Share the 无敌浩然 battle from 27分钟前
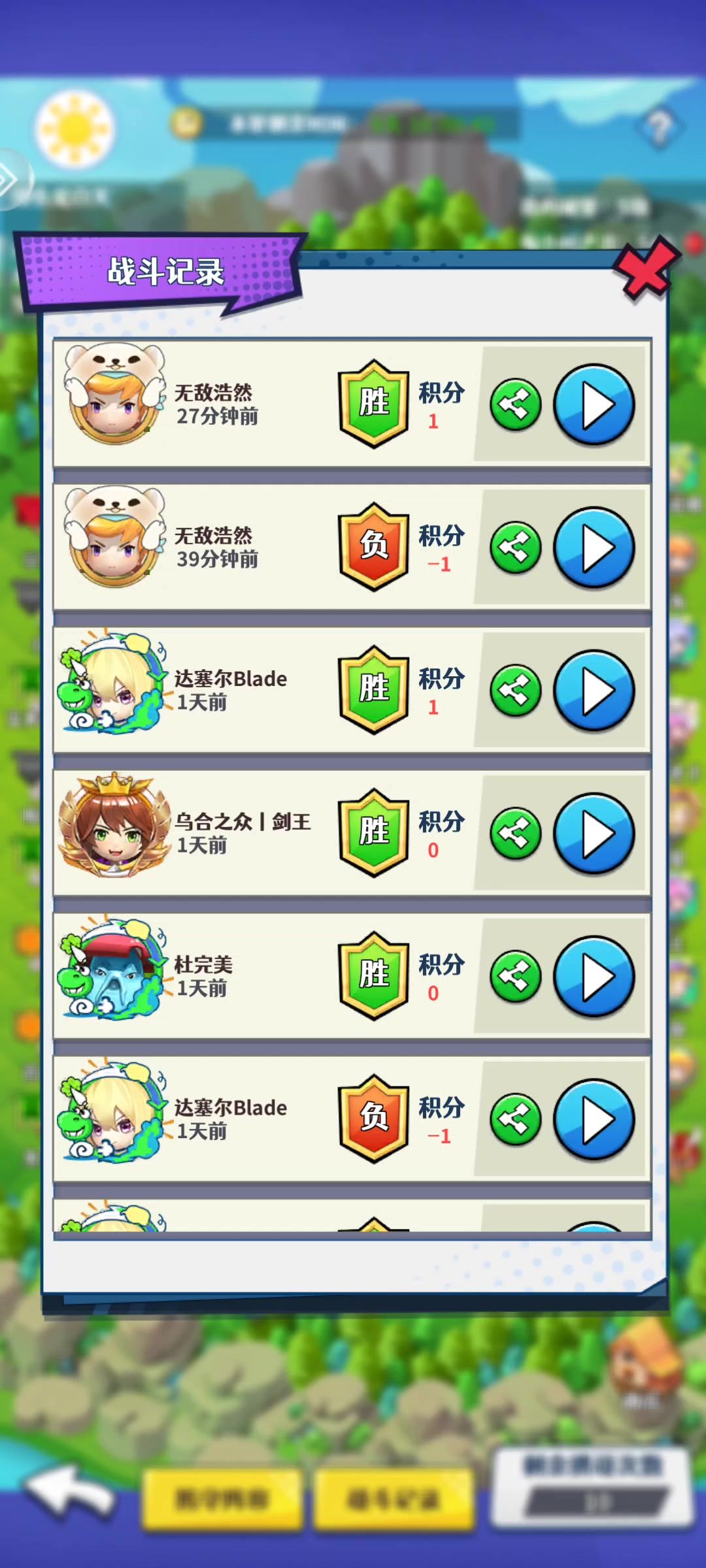Screen dimensions: 706x1568 pyautogui.click(x=516, y=406)
